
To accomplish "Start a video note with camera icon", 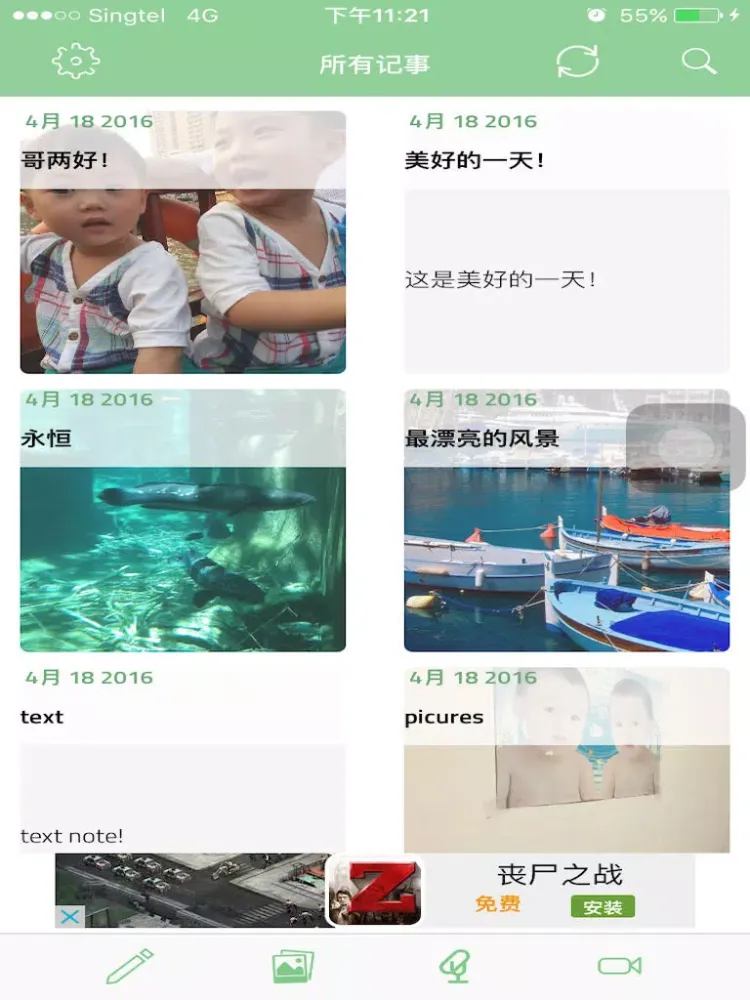I will [619, 966].
